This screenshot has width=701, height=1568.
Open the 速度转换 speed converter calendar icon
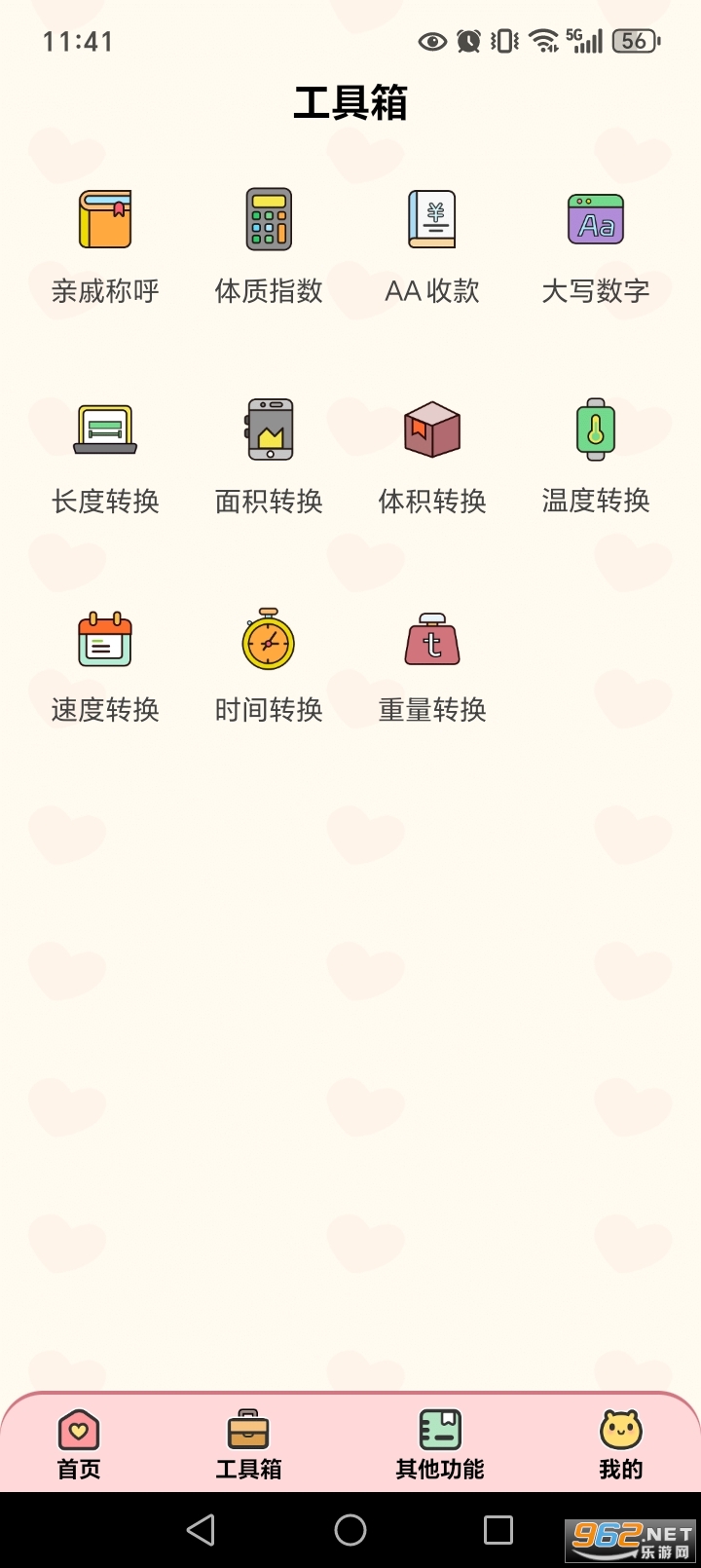[104, 640]
